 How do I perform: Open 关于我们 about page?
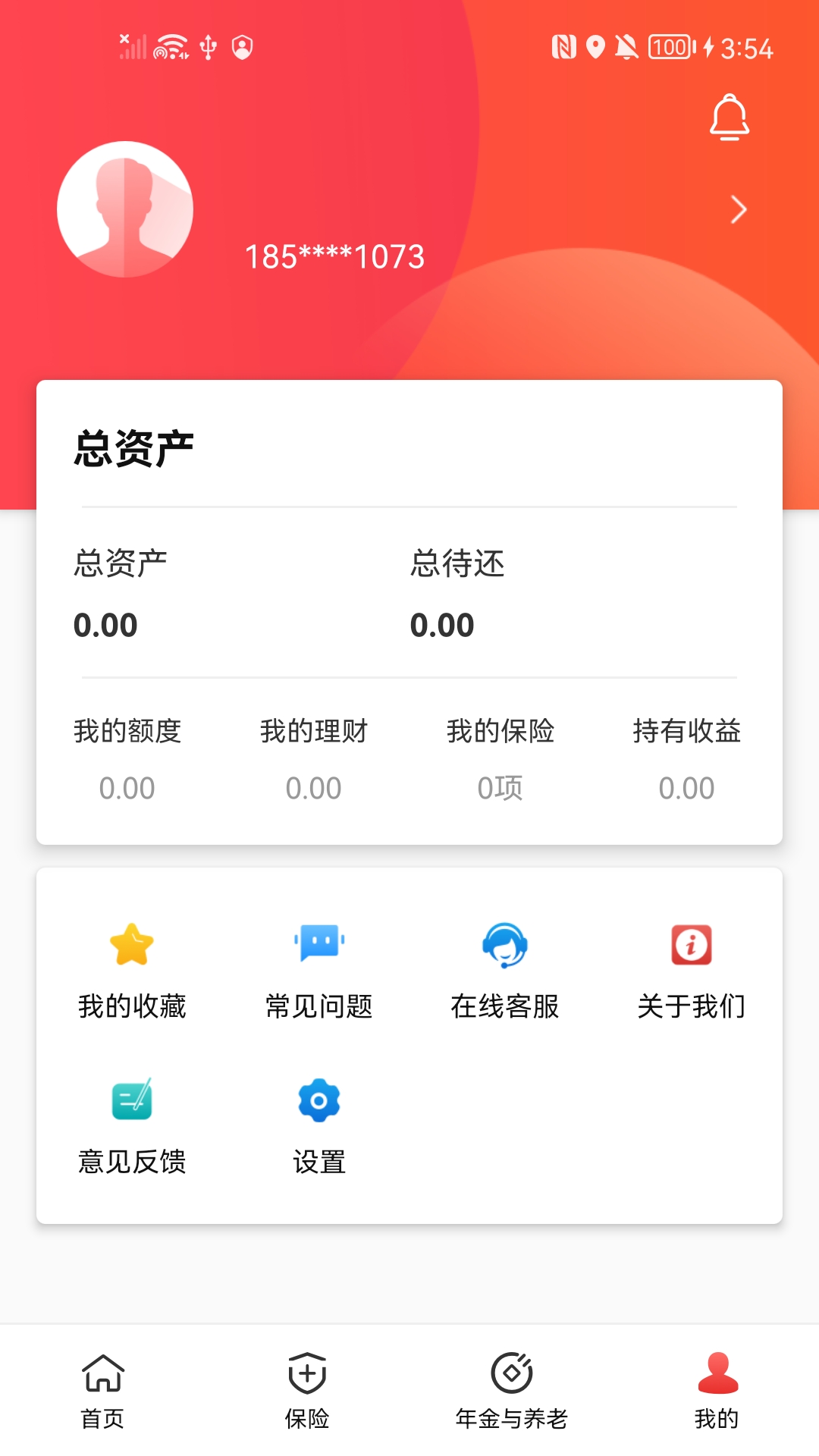[692, 972]
